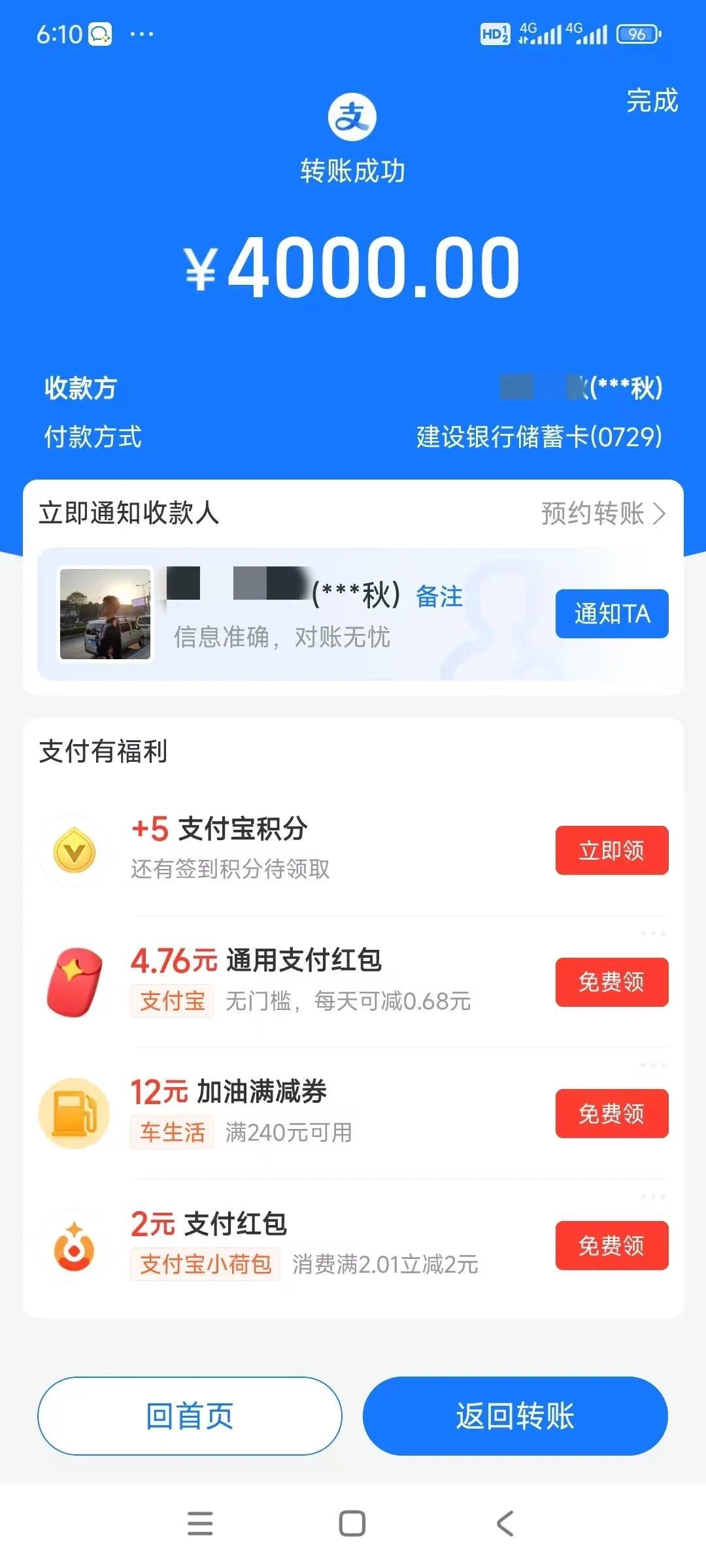The image size is (706, 1568).
Task: Tap the recipient's avatar photo
Action: click(x=105, y=614)
